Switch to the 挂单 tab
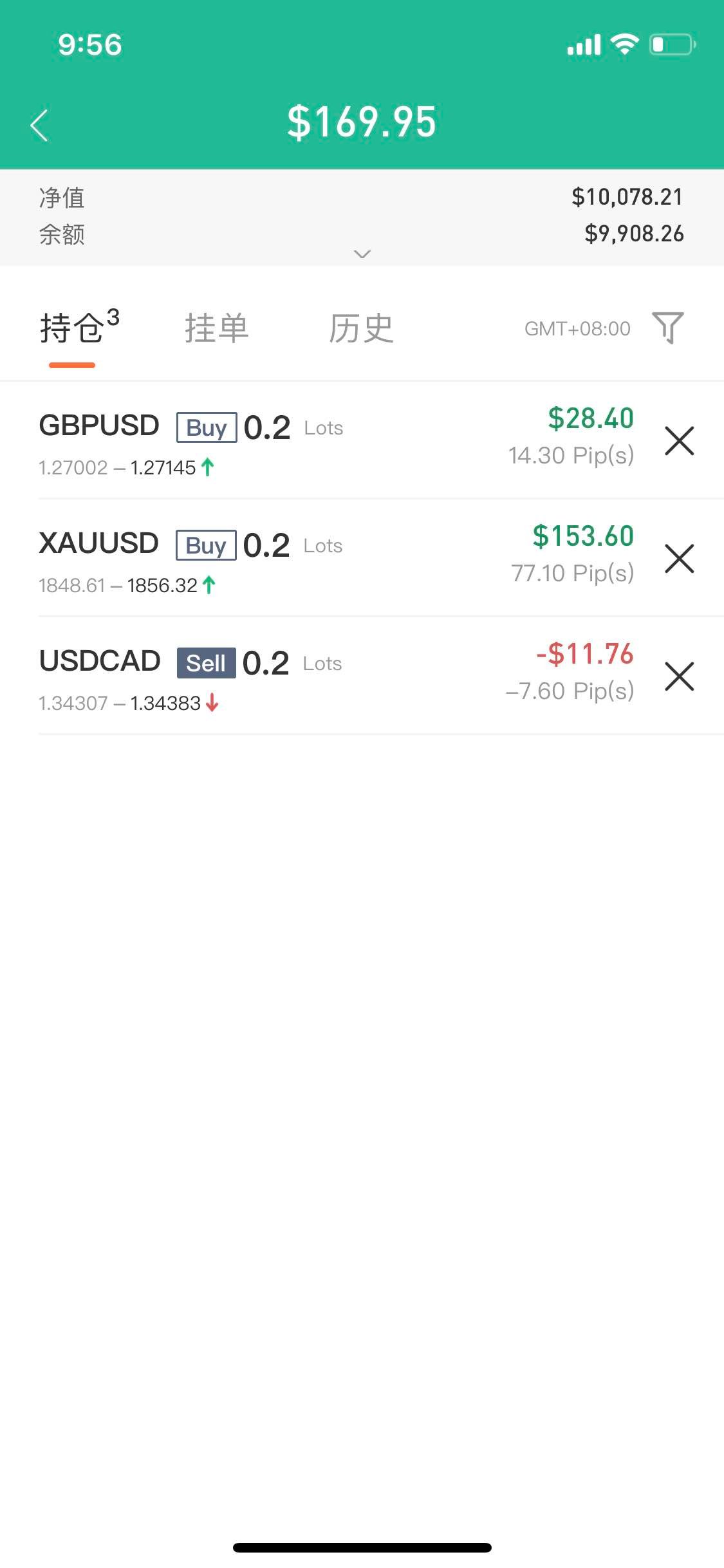724x1568 pixels. pos(216,328)
